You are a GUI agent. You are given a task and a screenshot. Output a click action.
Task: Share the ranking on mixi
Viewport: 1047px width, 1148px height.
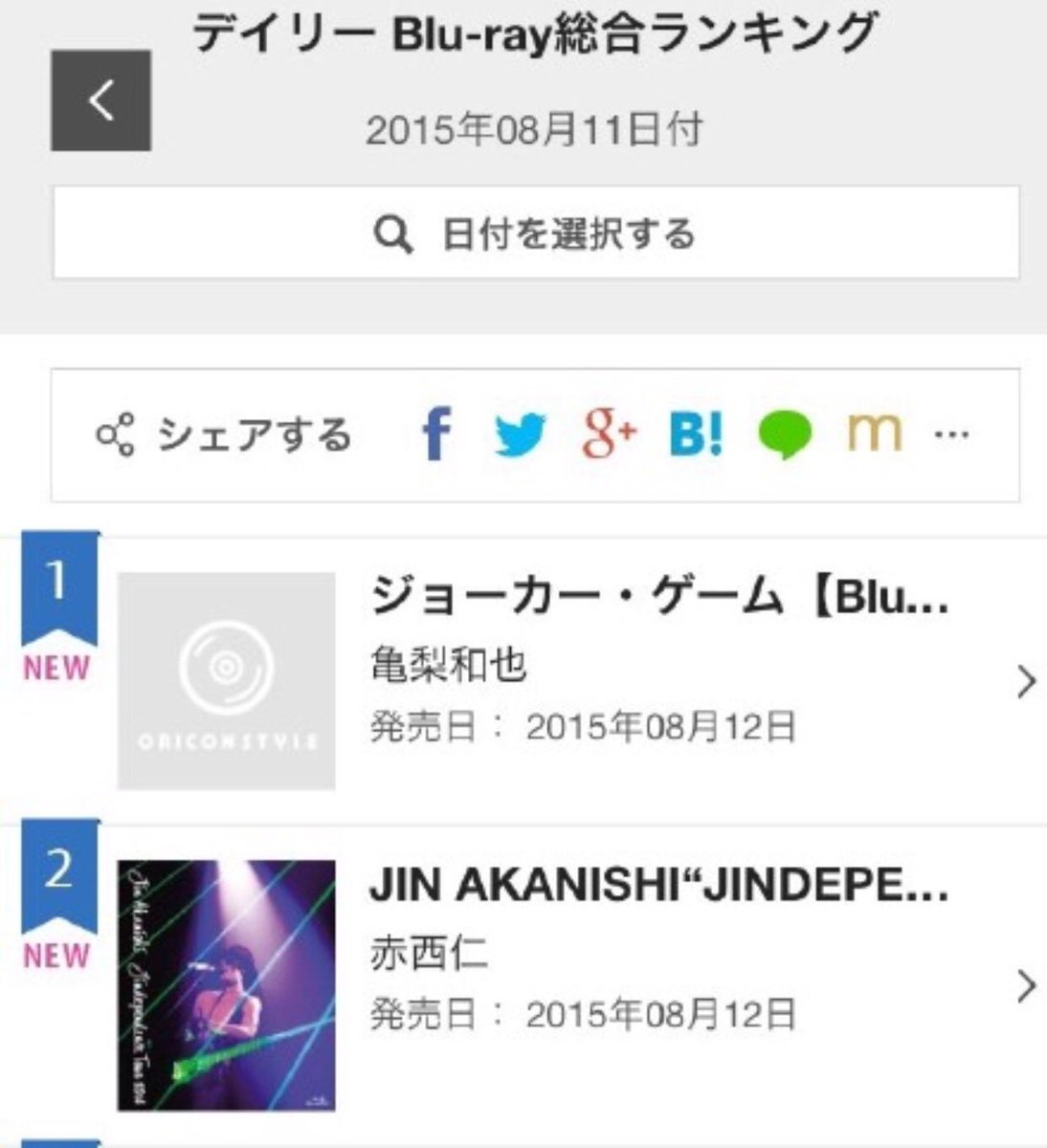[874, 435]
